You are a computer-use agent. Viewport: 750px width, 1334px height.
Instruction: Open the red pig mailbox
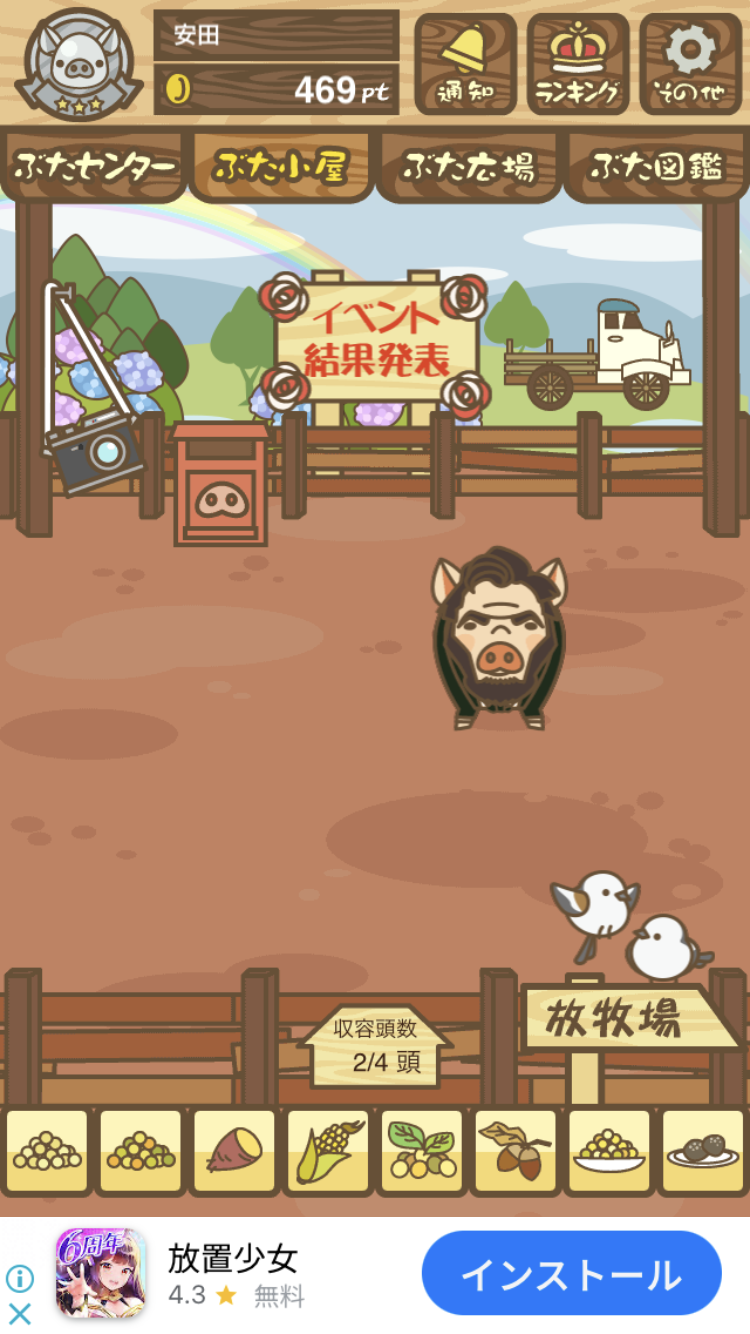point(221,484)
